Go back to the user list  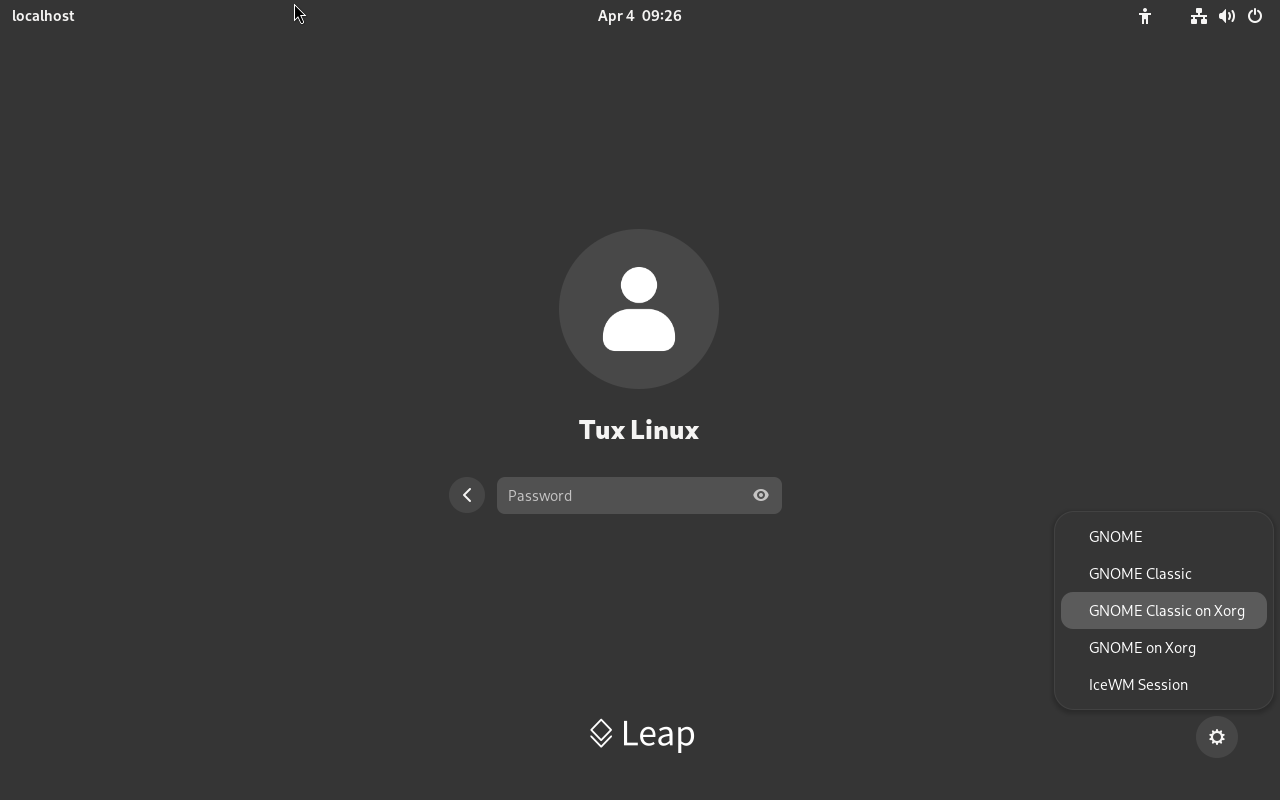coord(467,495)
